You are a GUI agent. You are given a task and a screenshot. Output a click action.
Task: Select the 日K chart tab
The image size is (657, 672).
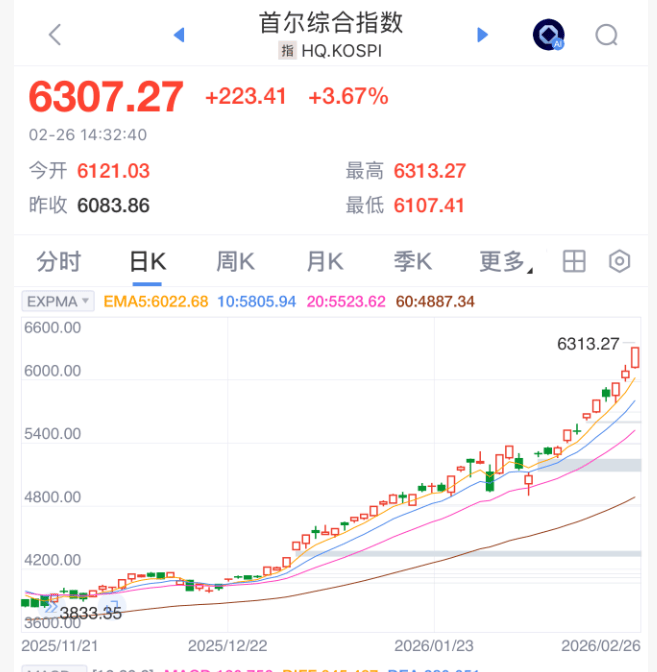[147, 262]
